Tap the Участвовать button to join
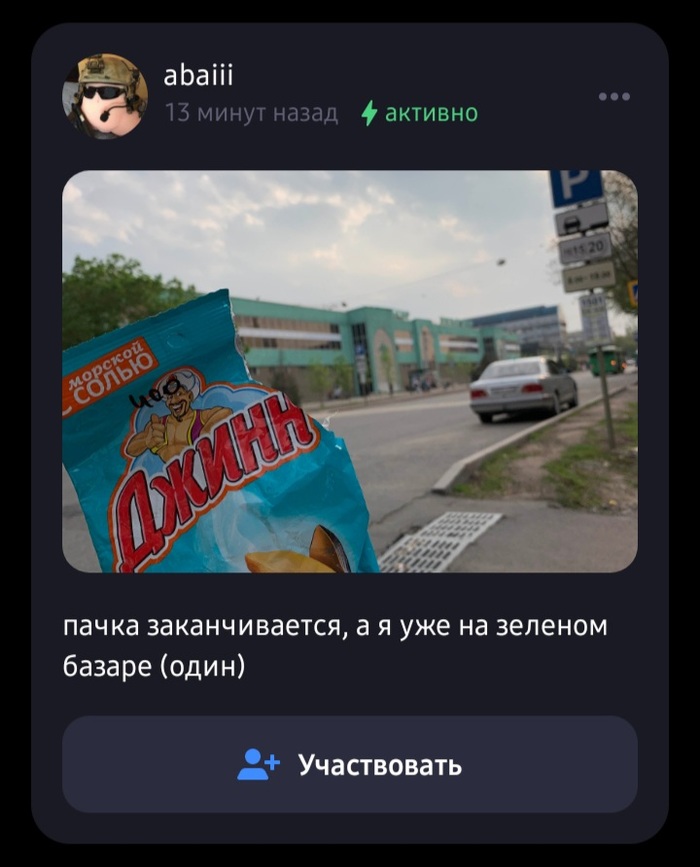This screenshot has height=867, width=700. (x=349, y=765)
